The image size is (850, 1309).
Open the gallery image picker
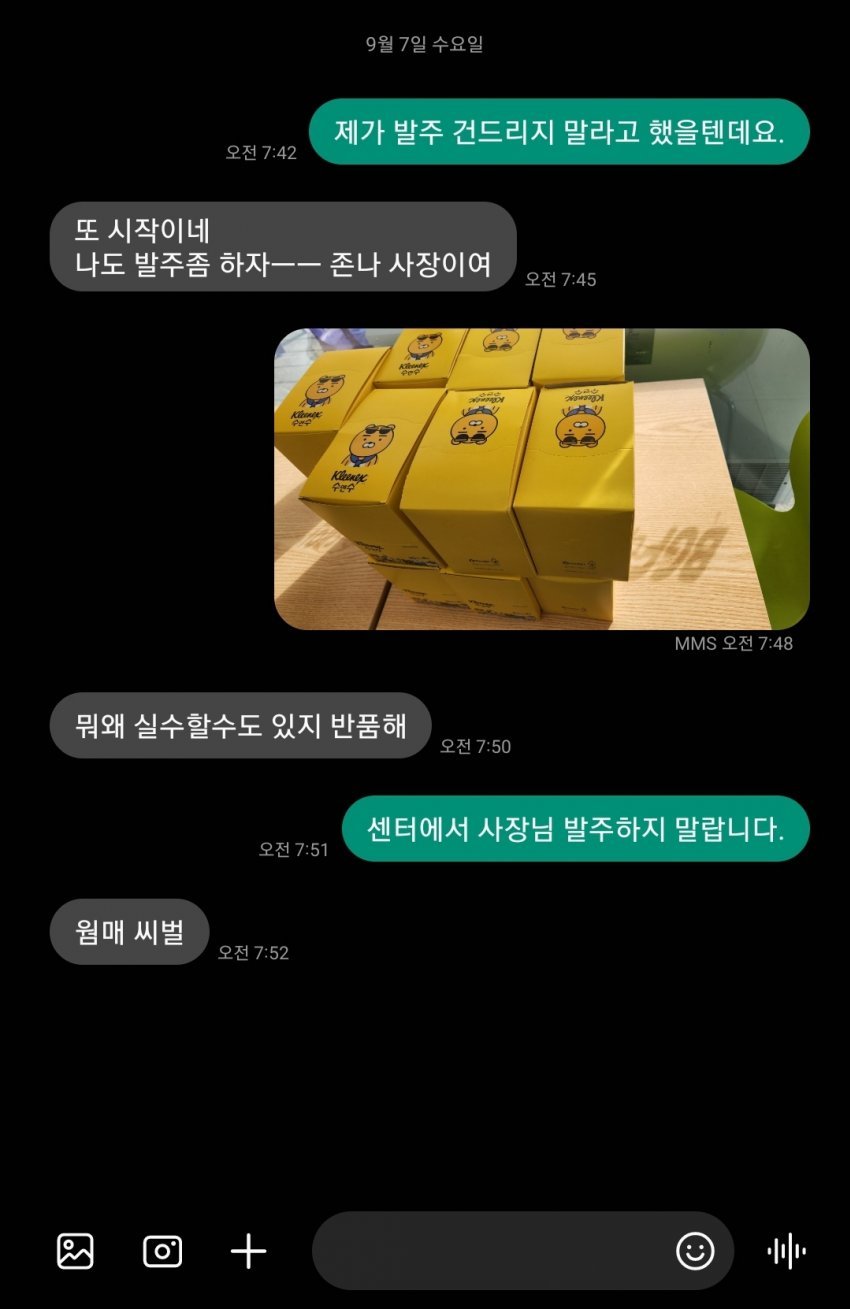(75, 1251)
